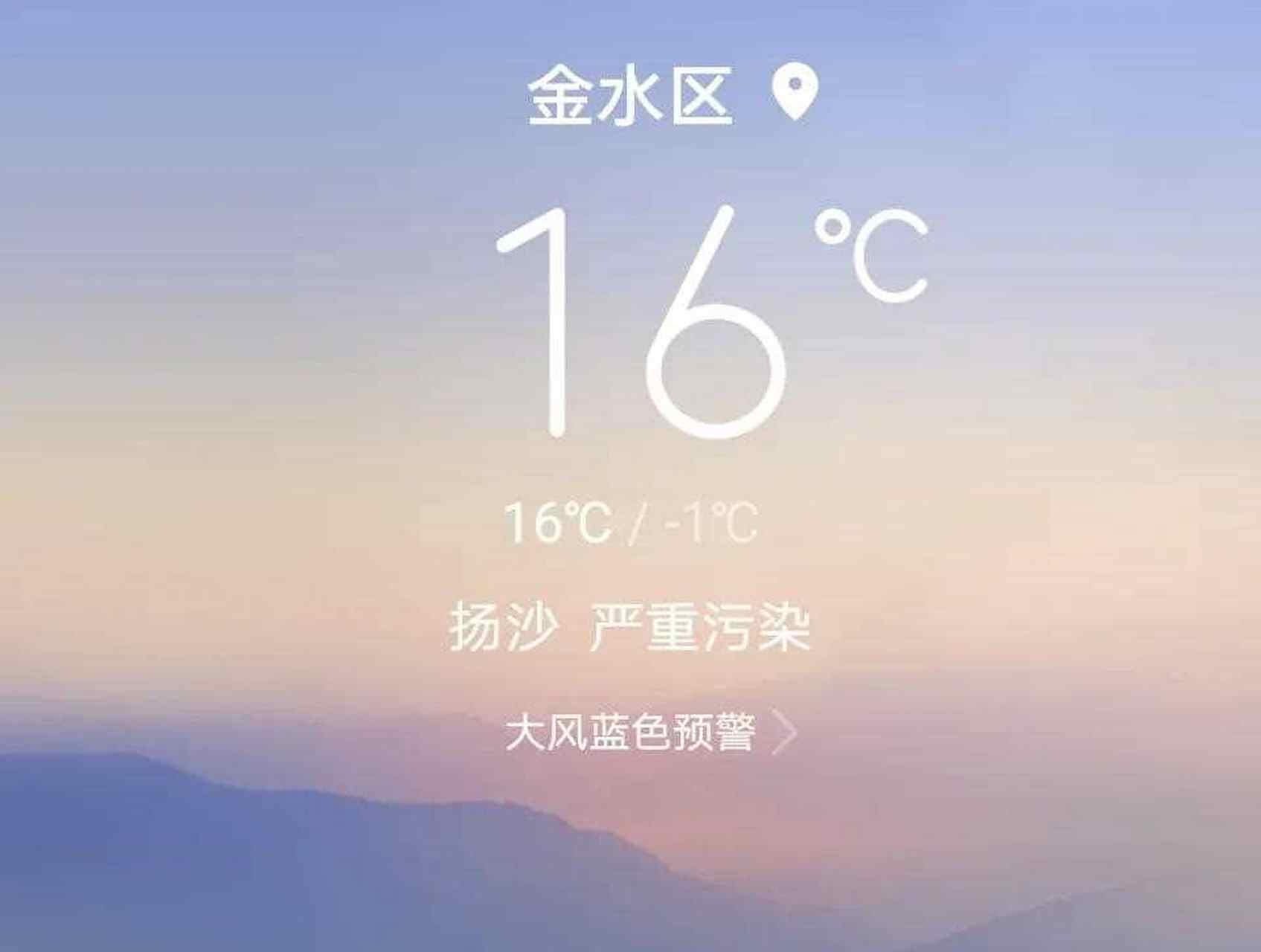This screenshot has height=952, width=1261.
Task: Open the 大风蓝色预警 wind warning details
Action: 649,733
